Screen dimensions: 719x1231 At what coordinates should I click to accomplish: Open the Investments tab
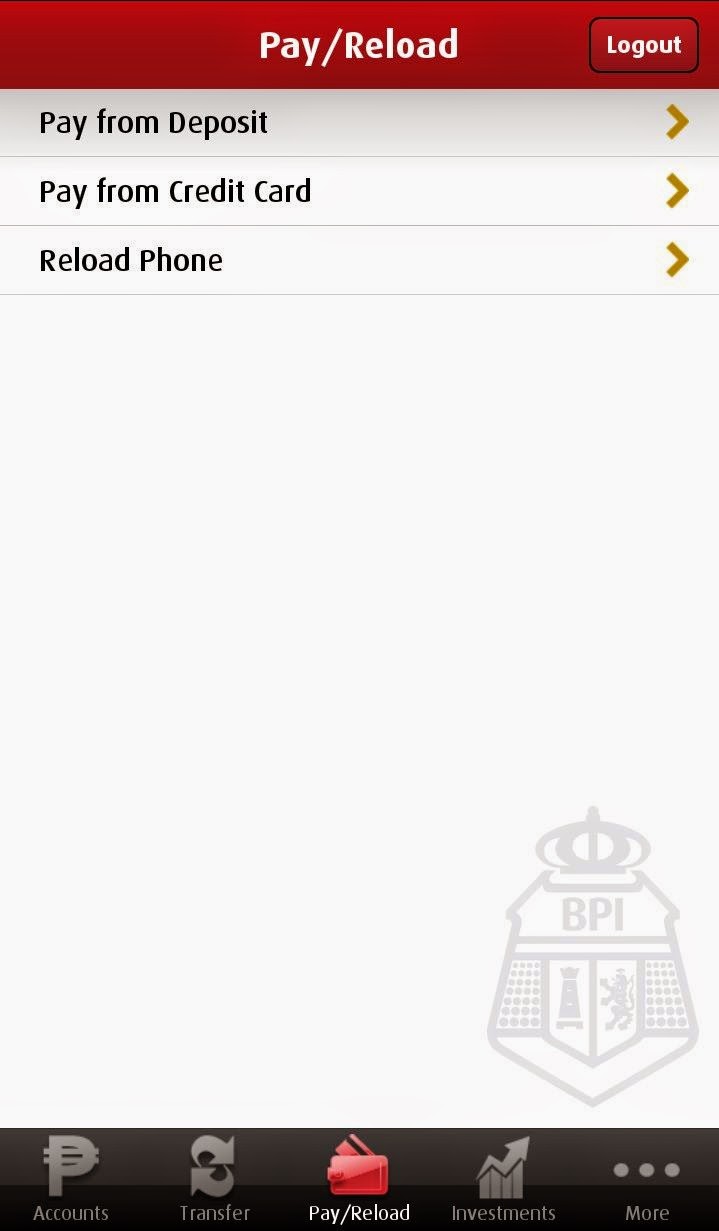[503, 1181]
